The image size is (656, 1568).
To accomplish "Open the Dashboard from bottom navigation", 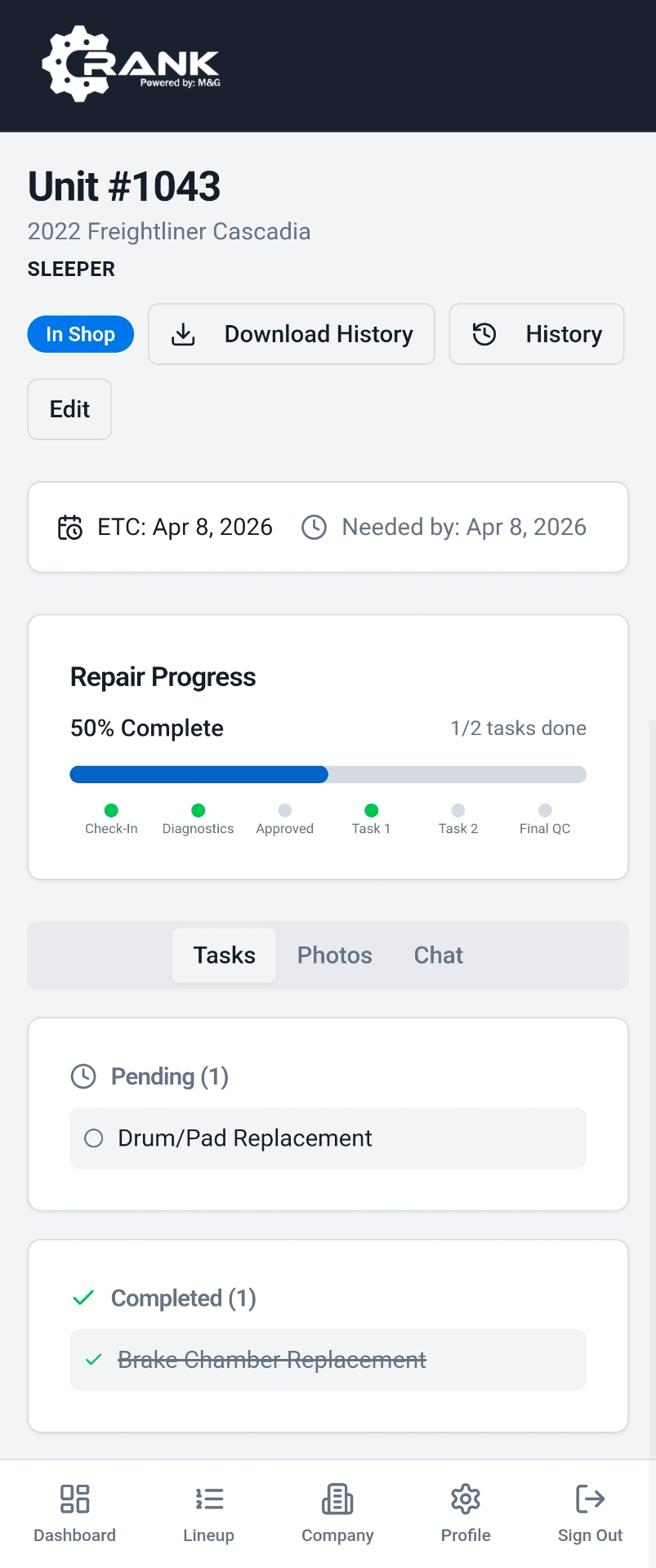I will pos(74,1513).
